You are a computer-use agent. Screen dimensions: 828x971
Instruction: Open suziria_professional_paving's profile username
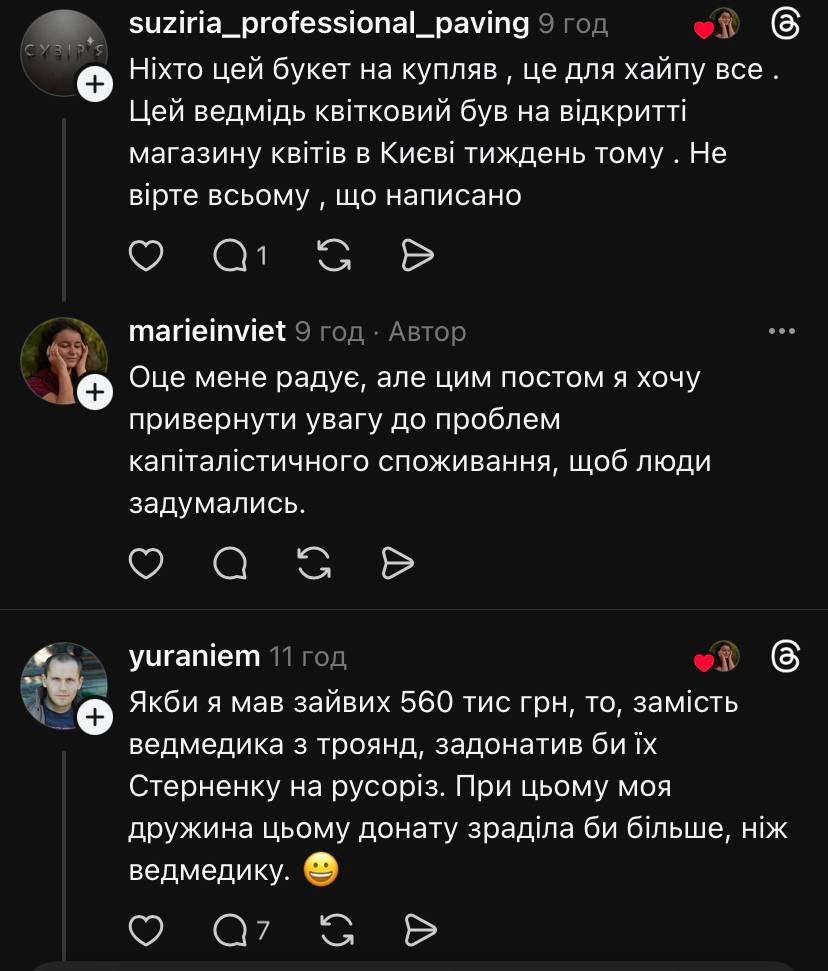[329, 24]
